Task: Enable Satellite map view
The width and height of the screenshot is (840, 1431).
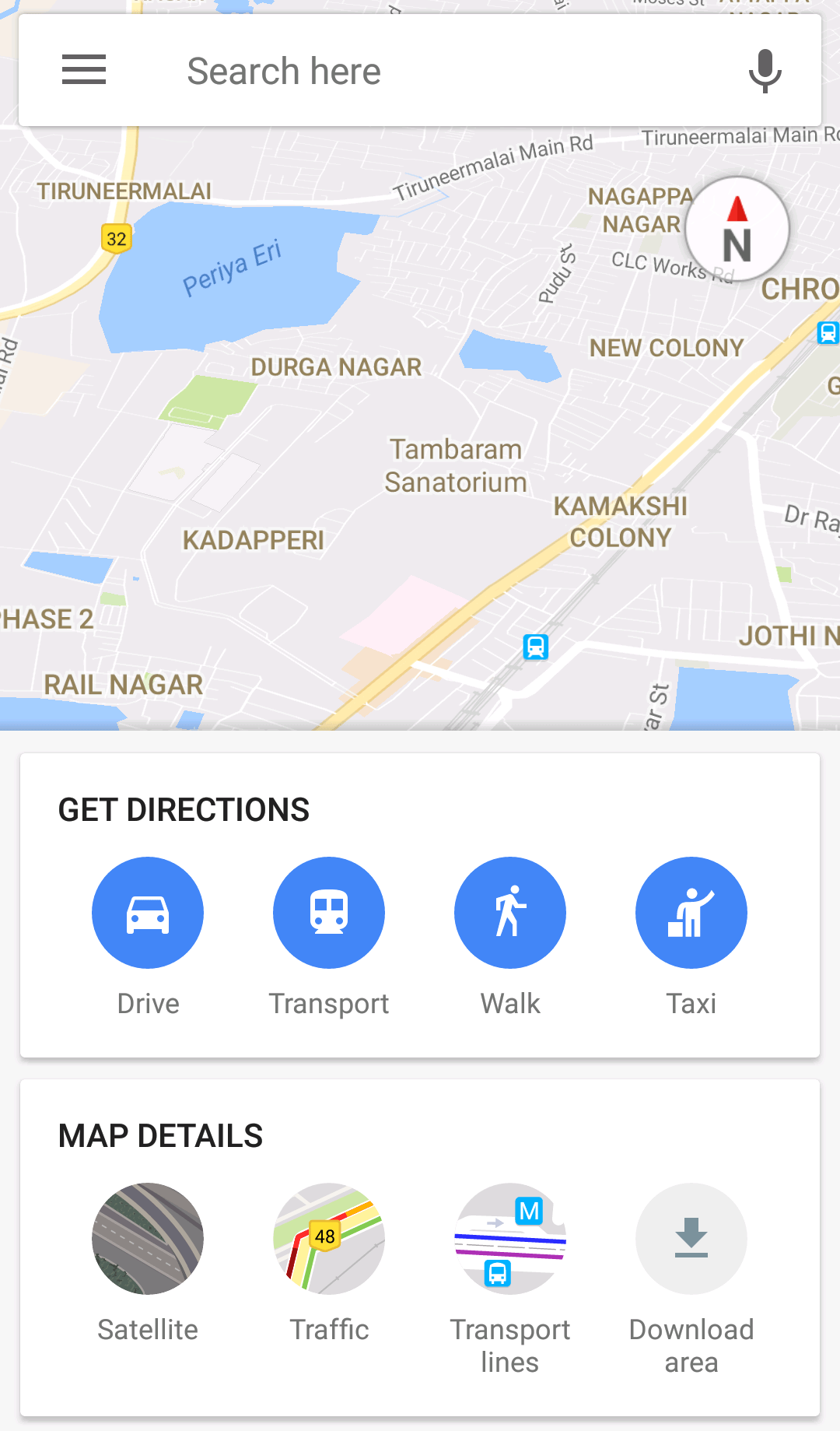Action: point(148,1239)
